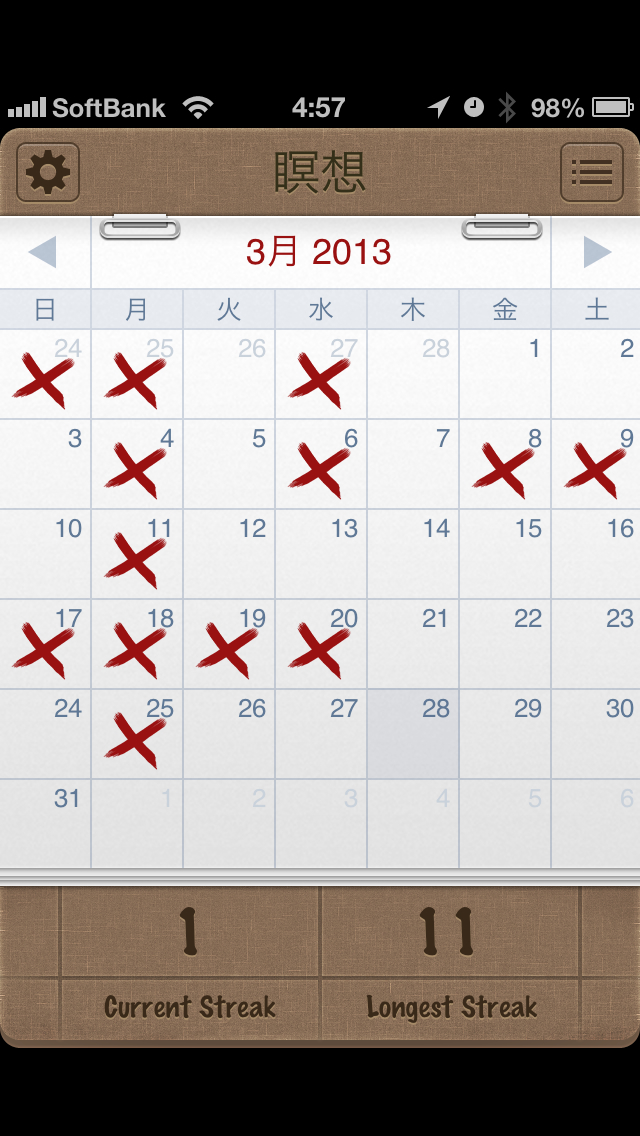Open the settings gear

(48, 173)
